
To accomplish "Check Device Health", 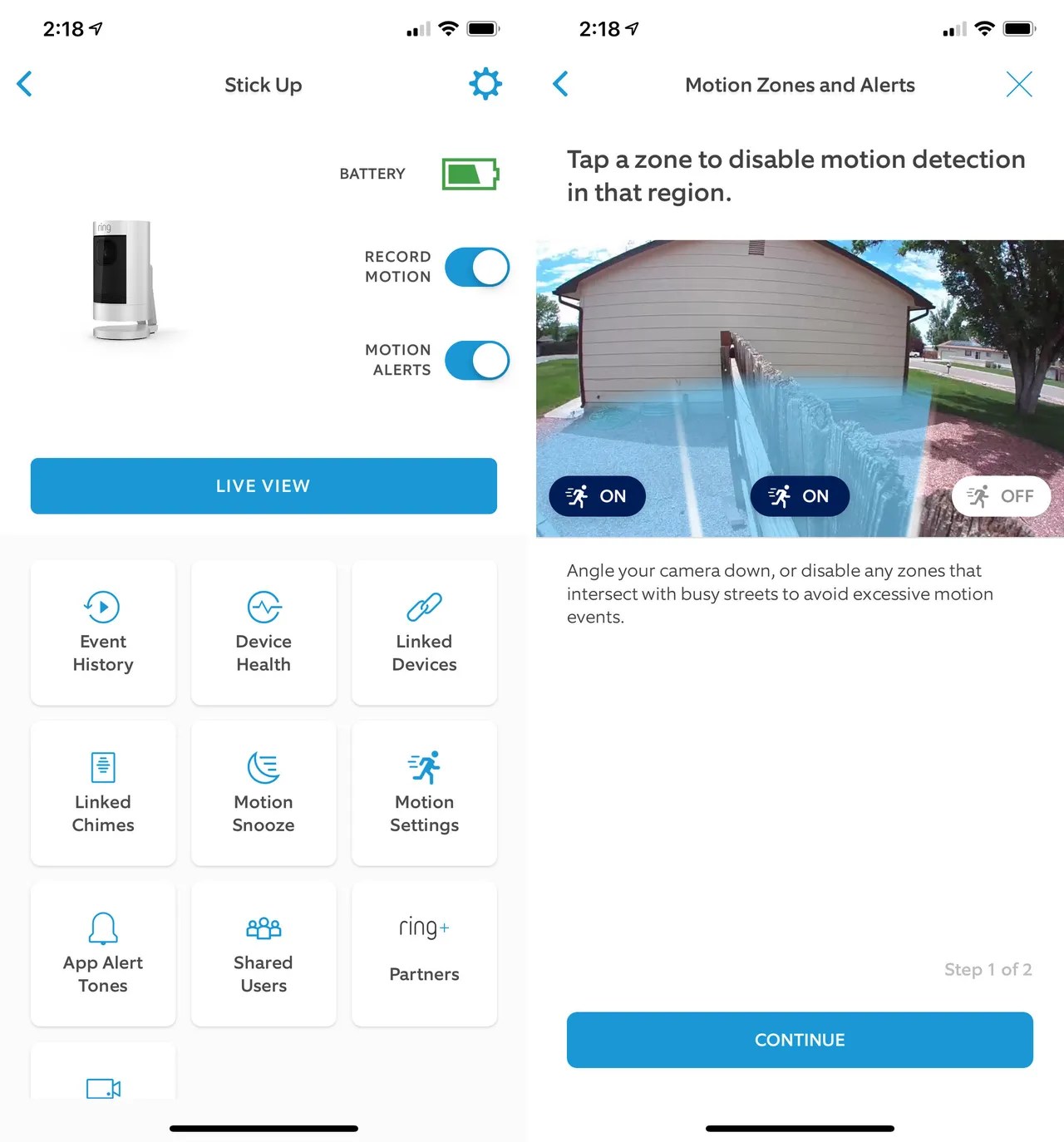I will (x=264, y=633).
